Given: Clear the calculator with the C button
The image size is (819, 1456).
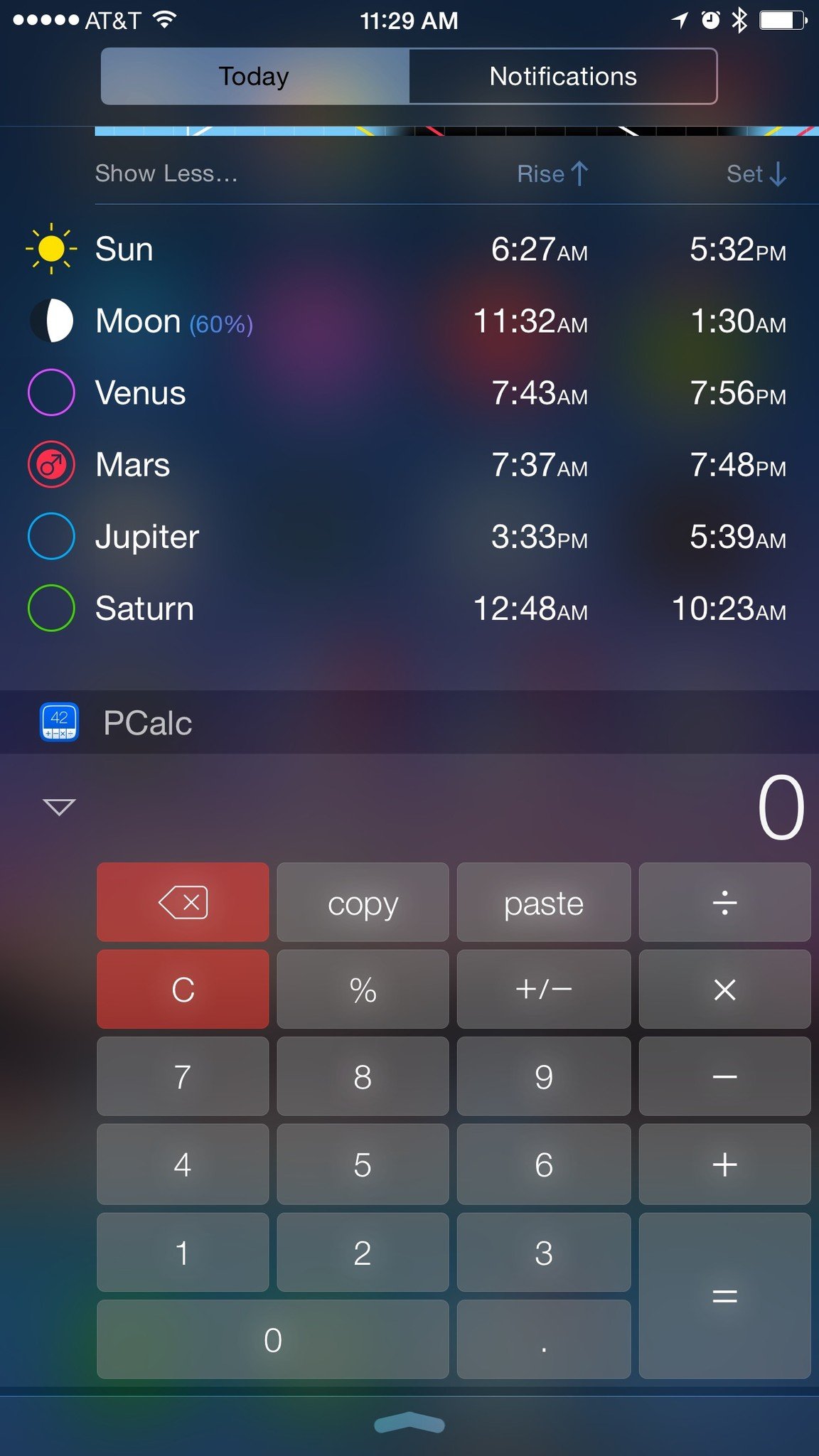Looking at the screenshot, I should [182, 990].
